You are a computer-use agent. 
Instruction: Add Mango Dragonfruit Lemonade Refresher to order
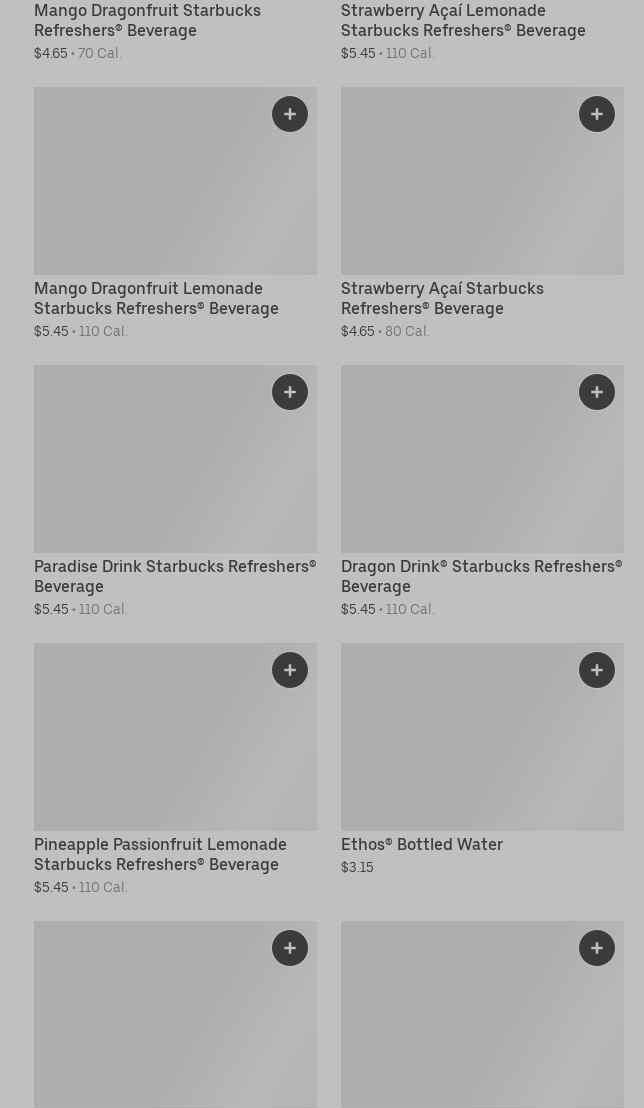click(x=290, y=114)
